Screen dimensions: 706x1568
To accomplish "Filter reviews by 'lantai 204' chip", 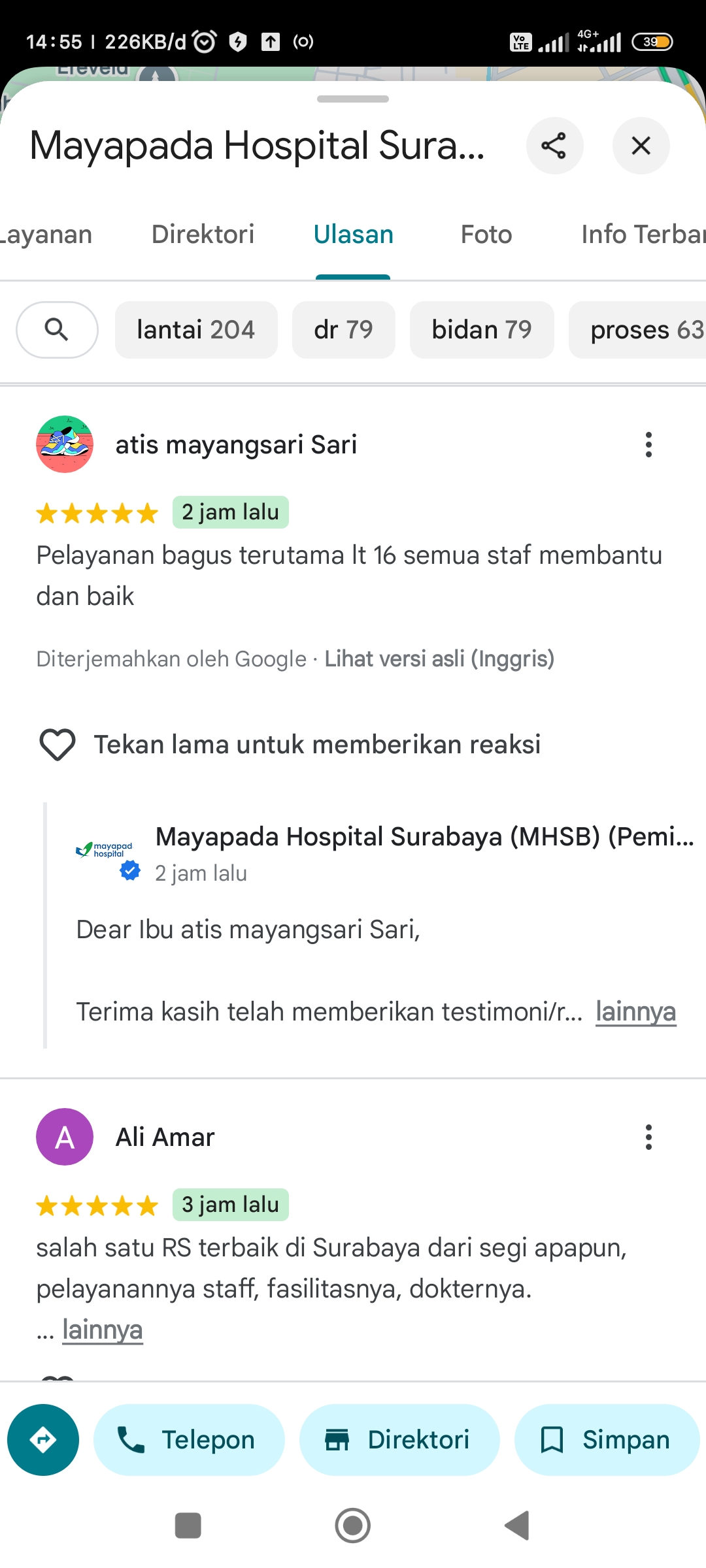I will pyautogui.click(x=196, y=330).
